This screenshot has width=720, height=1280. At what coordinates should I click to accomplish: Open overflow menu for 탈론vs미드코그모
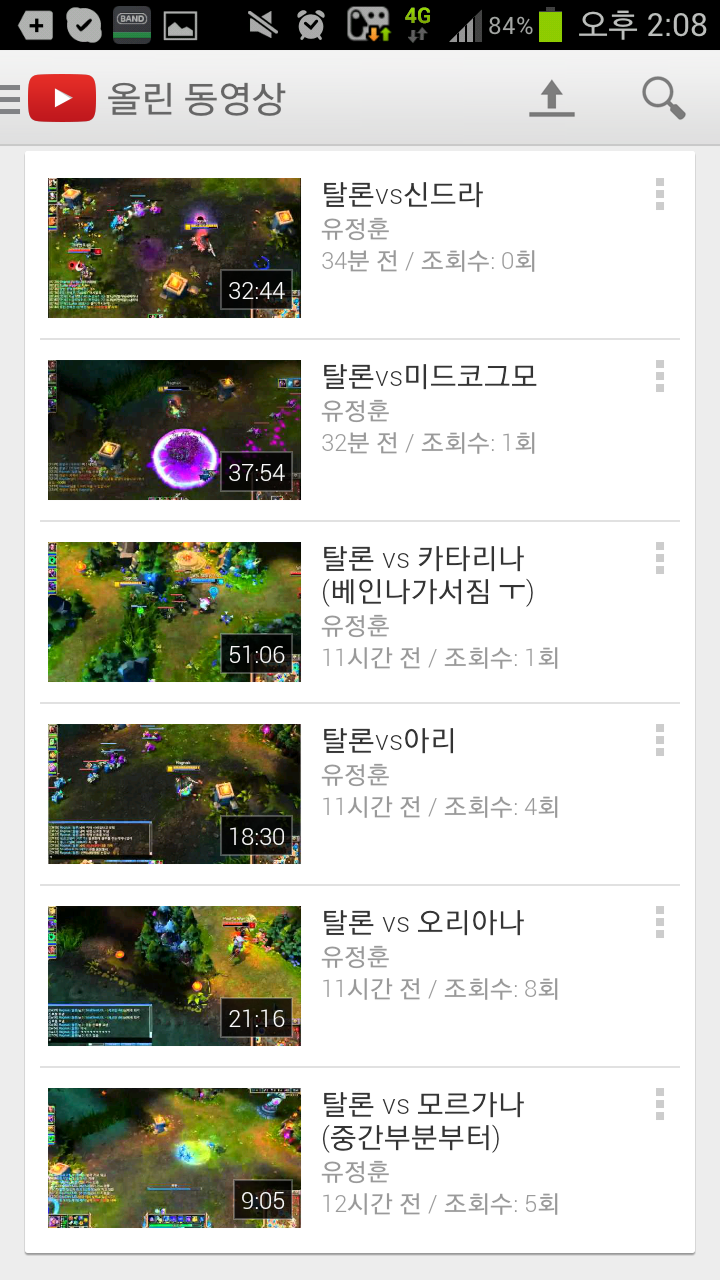tap(659, 376)
